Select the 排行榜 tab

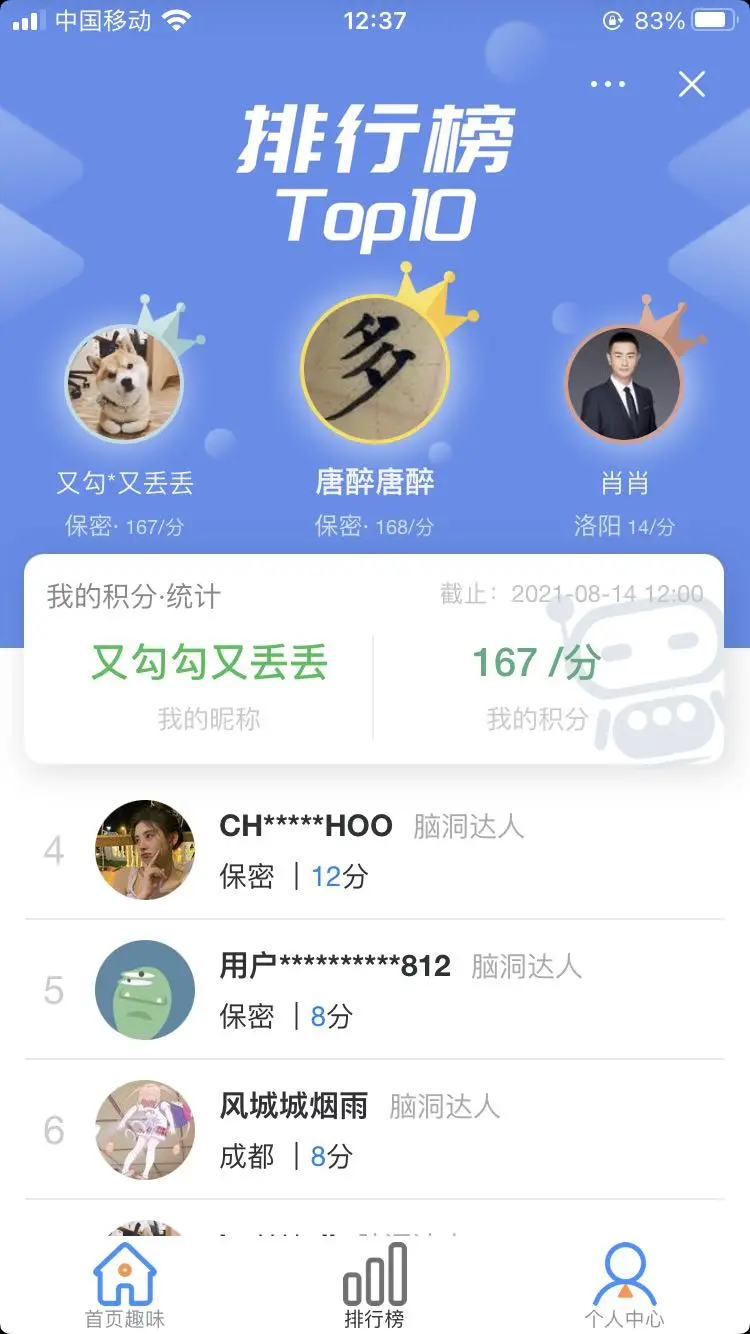pyautogui.click(x=375, y=1284)
